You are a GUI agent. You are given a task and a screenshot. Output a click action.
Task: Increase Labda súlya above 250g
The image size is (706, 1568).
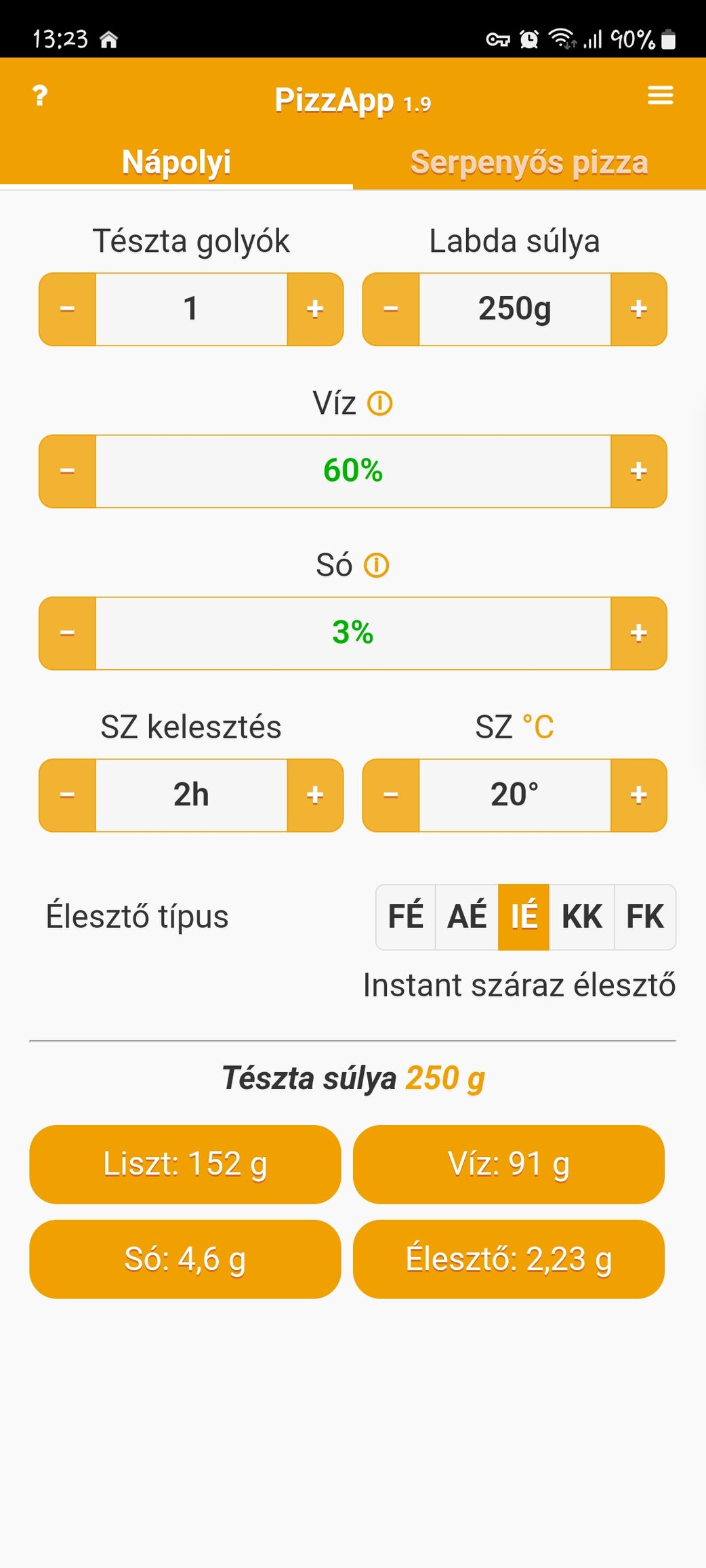pyautogui.click(x=639, y=309)
